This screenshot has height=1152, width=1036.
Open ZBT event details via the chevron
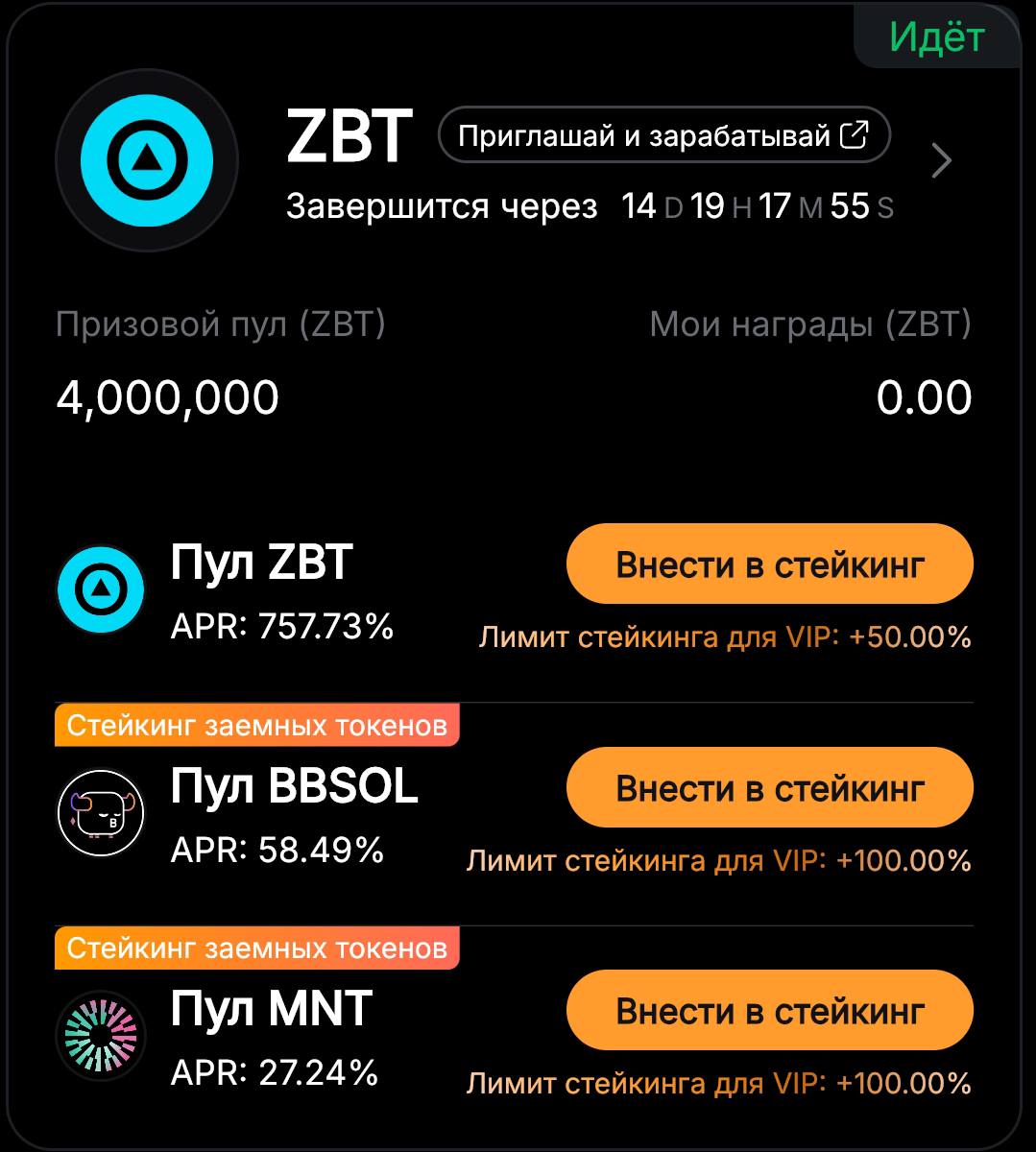click(941, 160)
